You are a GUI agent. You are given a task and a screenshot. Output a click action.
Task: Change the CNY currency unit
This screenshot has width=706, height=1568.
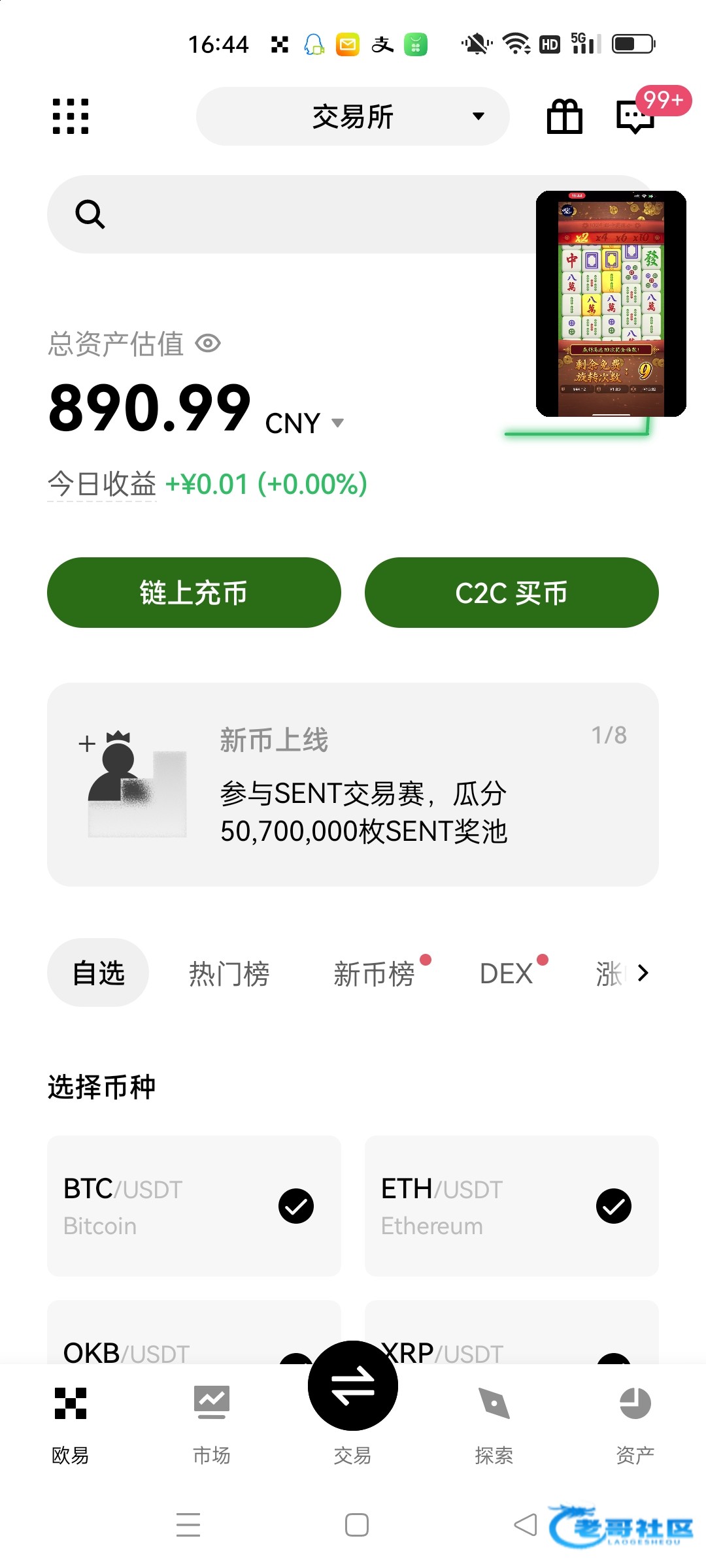pyautogui.click(x=304, y=423)
